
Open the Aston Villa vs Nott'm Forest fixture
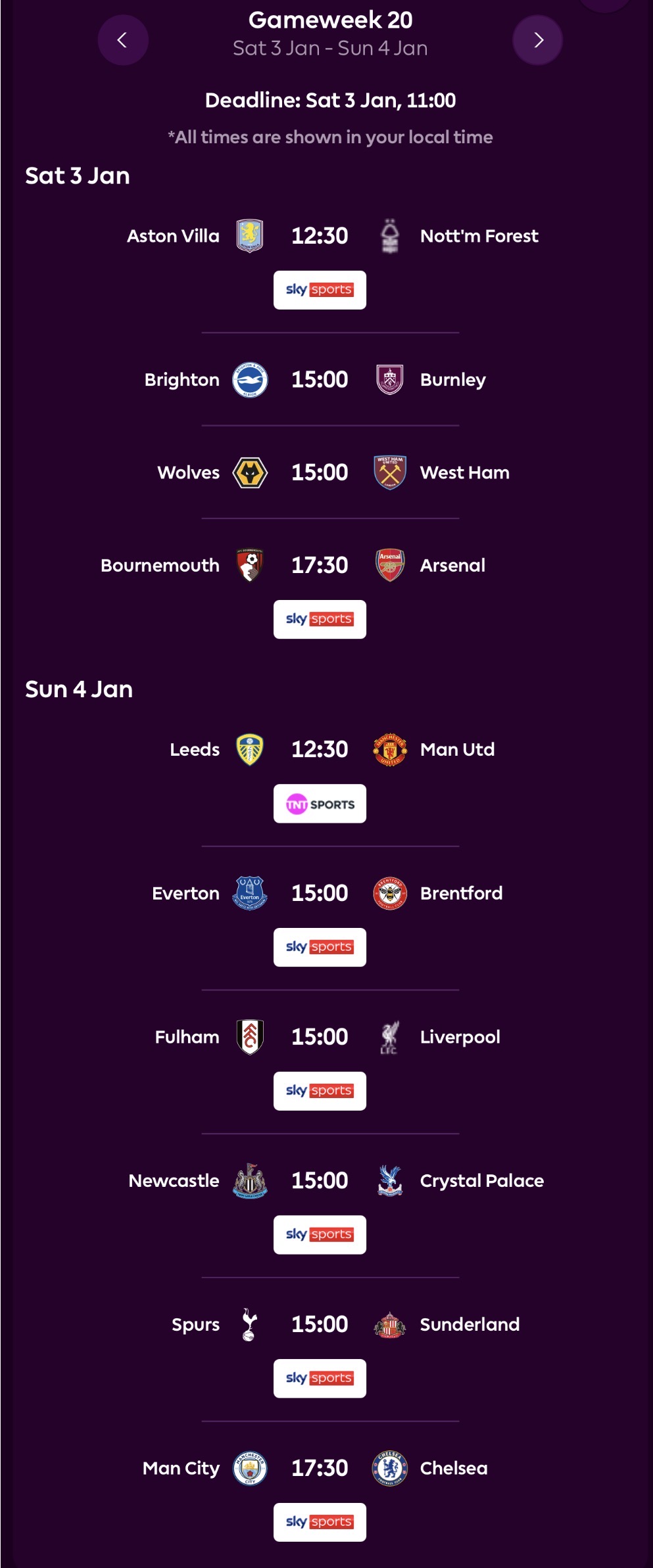320,236
